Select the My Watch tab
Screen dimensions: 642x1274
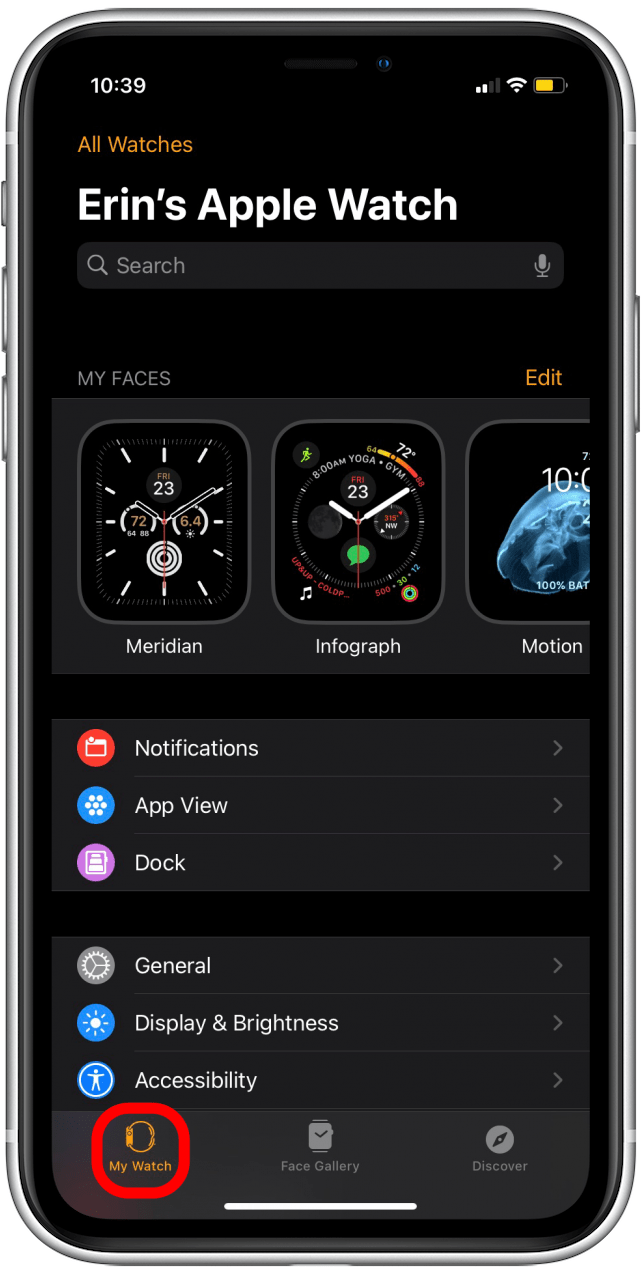[140, 1147]
